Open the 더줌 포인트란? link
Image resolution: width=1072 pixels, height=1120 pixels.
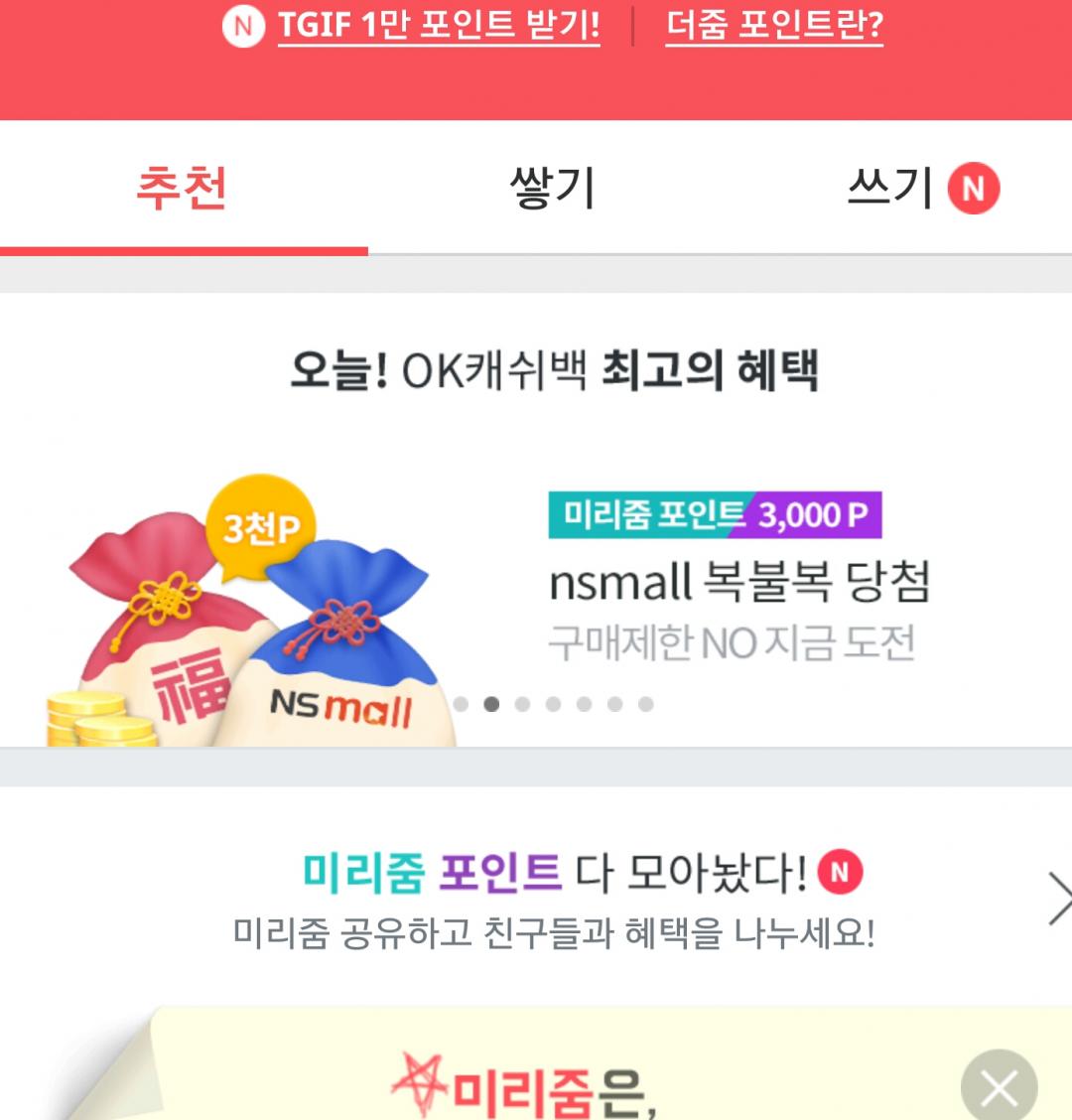coord(774,25)
